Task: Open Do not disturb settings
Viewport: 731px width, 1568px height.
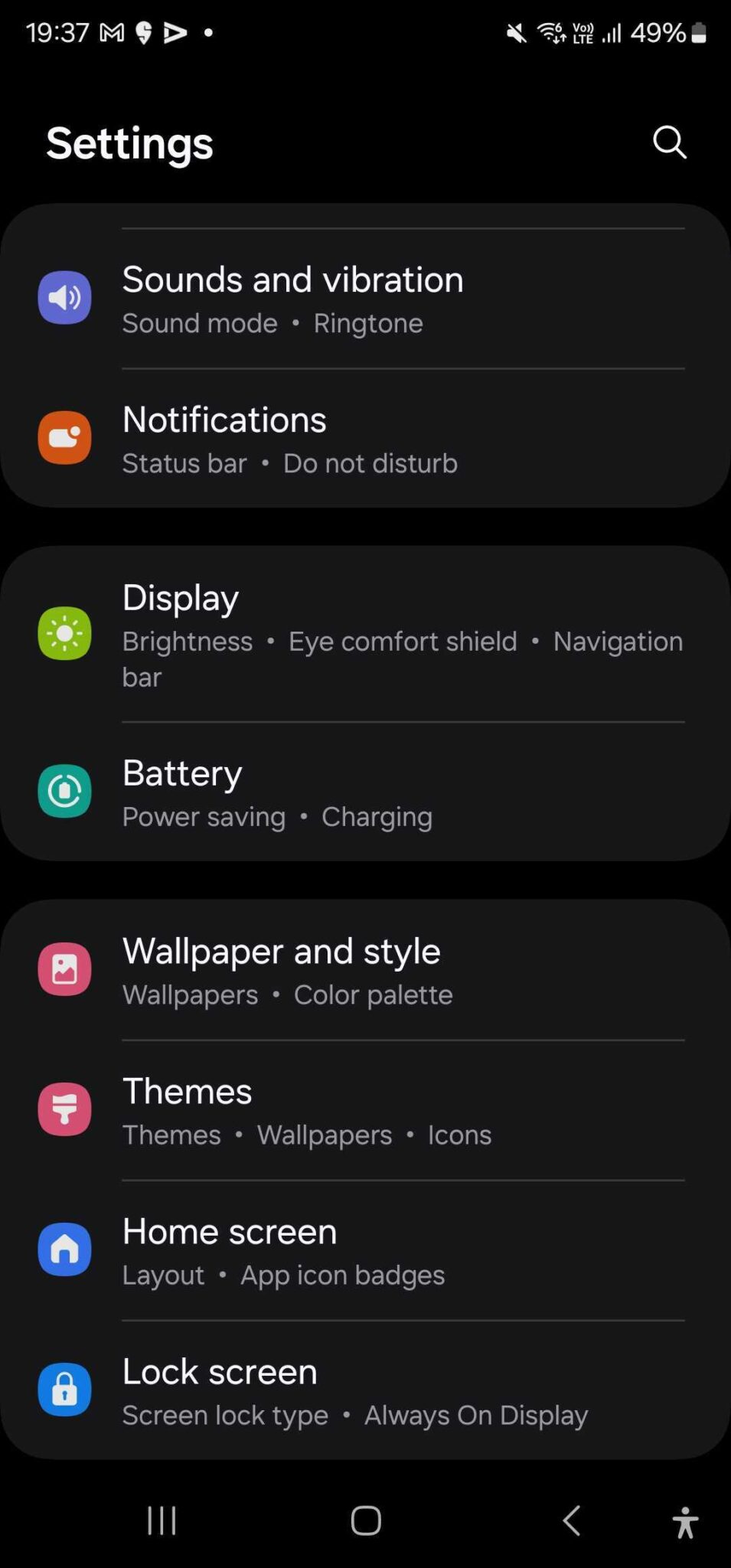Action: click(370, 463)
